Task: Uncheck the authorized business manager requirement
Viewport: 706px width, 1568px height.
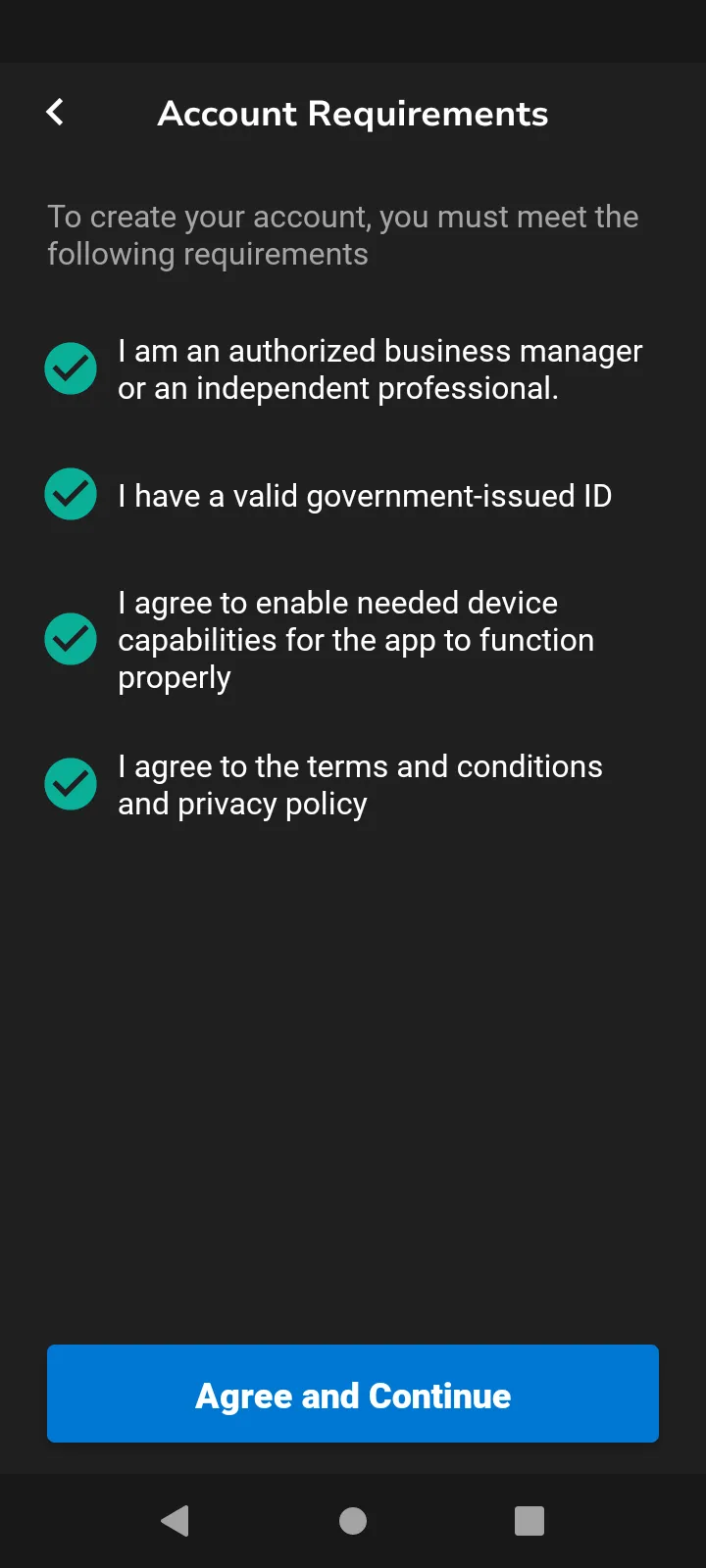Action: tap(71, 368)
